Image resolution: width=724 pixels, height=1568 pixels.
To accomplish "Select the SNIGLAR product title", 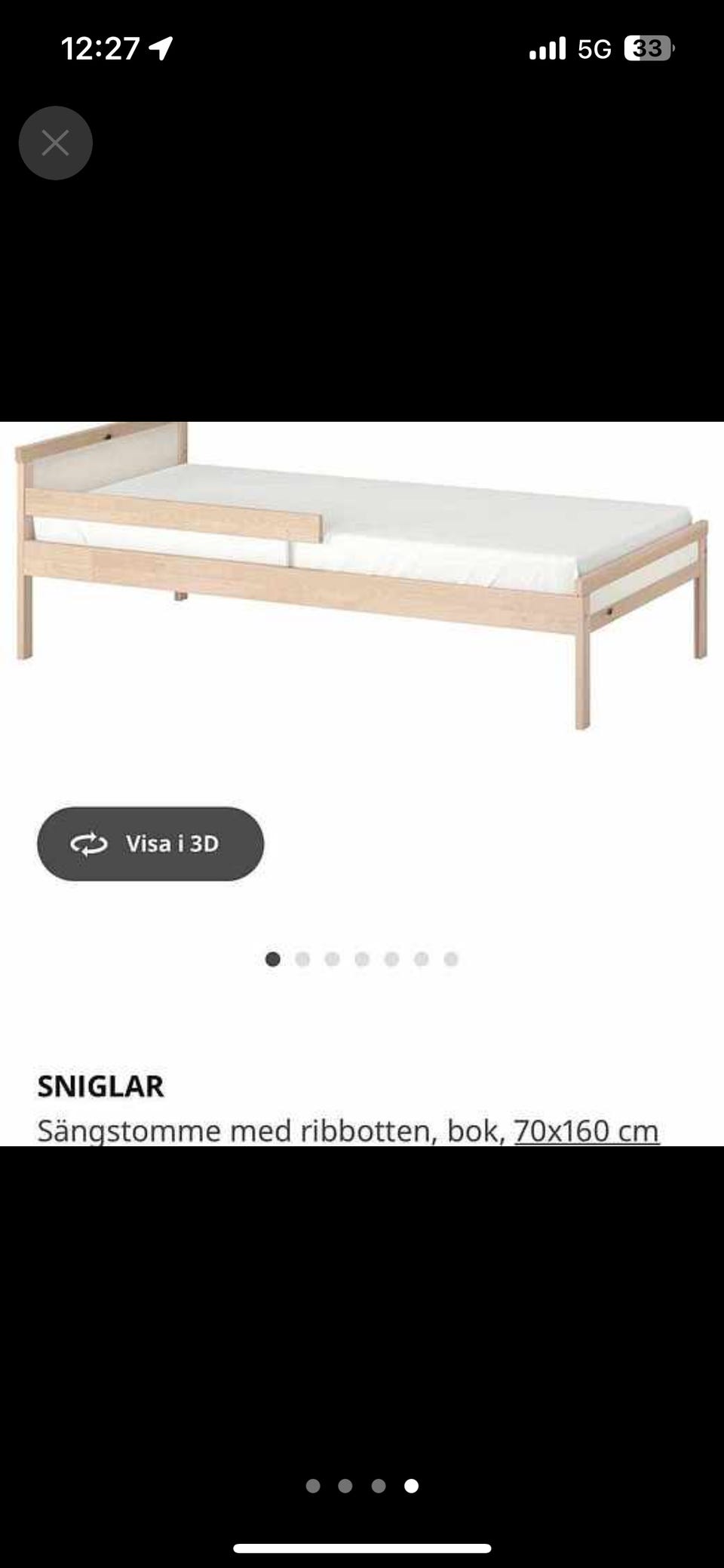I will pos(101,1086).
